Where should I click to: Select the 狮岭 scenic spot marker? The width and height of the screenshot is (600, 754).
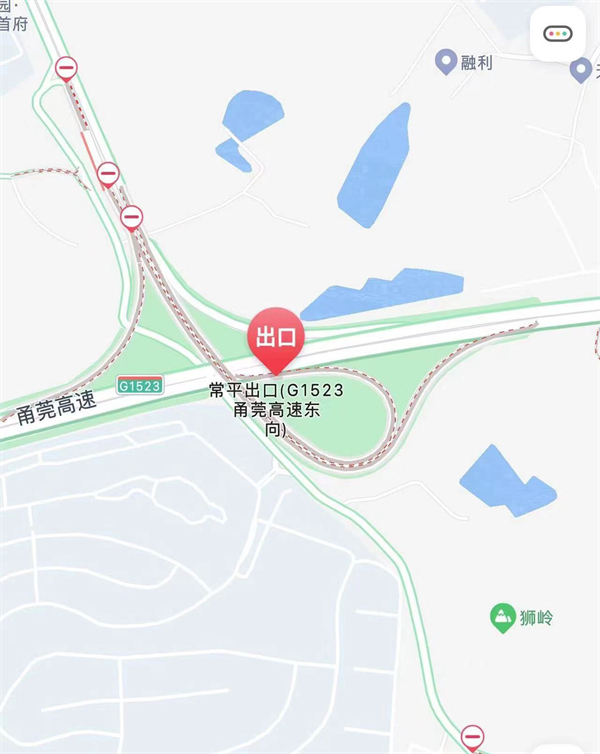coord(502,617)
